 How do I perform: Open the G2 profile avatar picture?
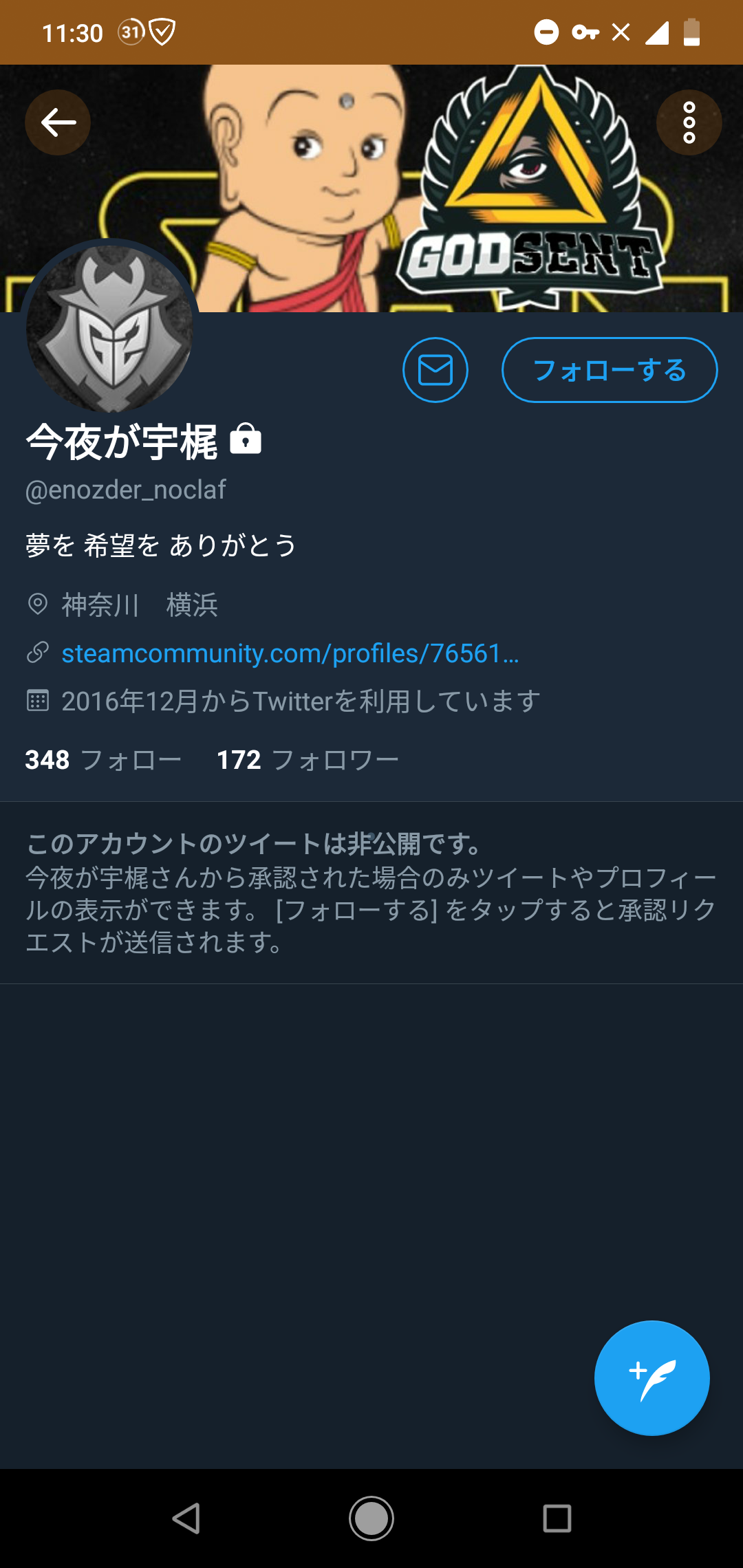(x=110, y=329)
